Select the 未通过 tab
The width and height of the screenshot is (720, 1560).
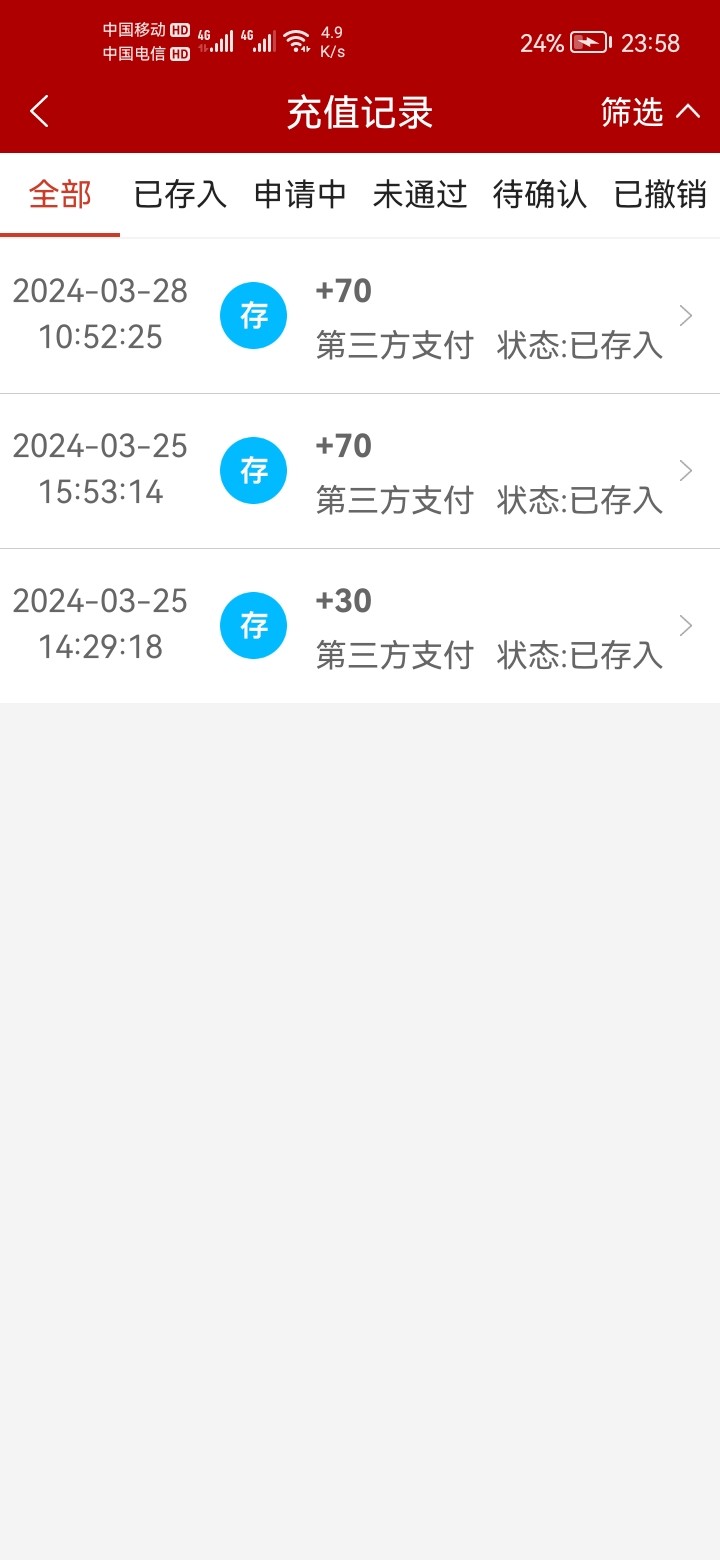(x=420, y=194)
